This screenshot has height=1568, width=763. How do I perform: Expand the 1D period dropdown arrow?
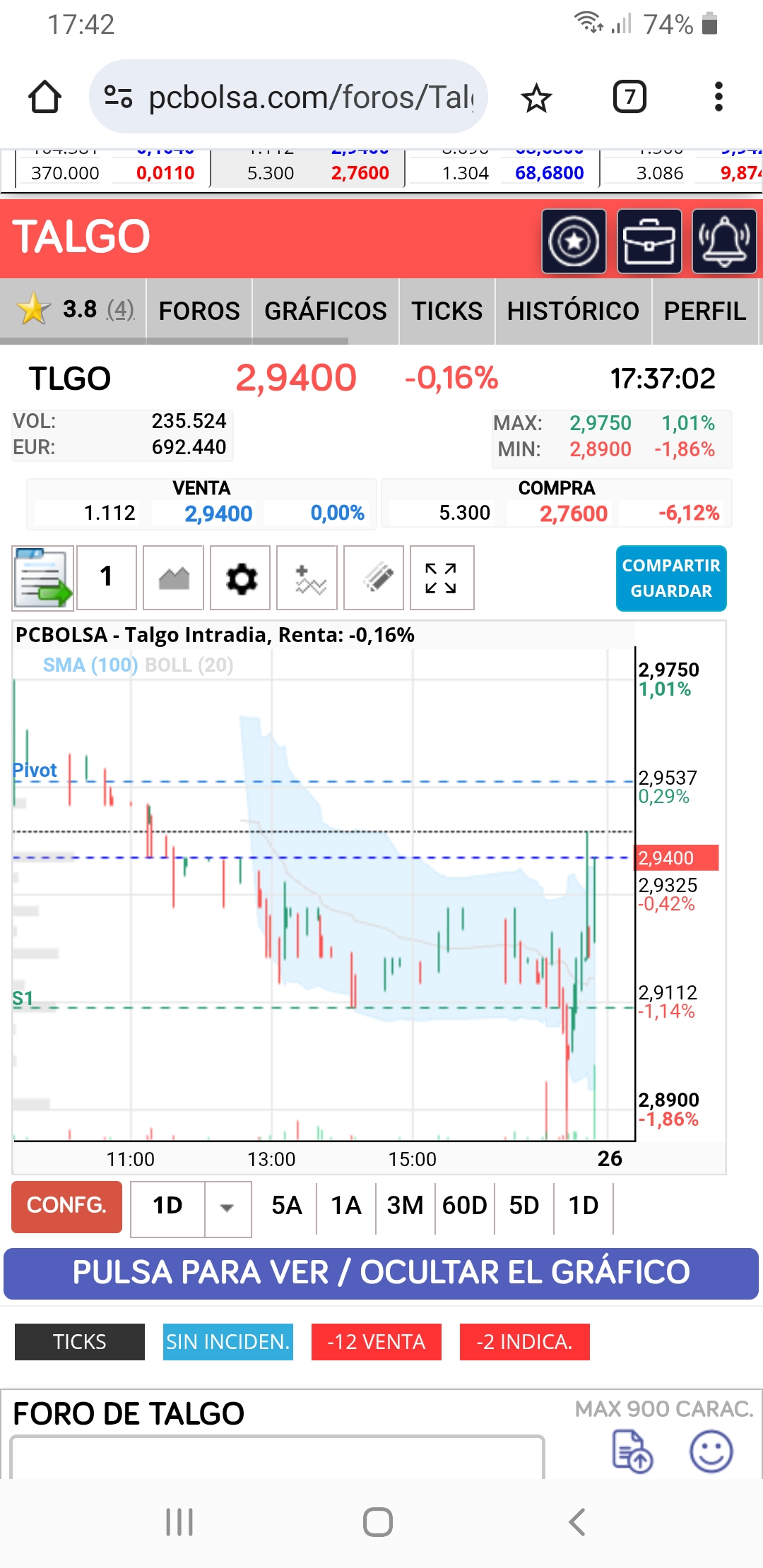click(x=227, y=1208)
